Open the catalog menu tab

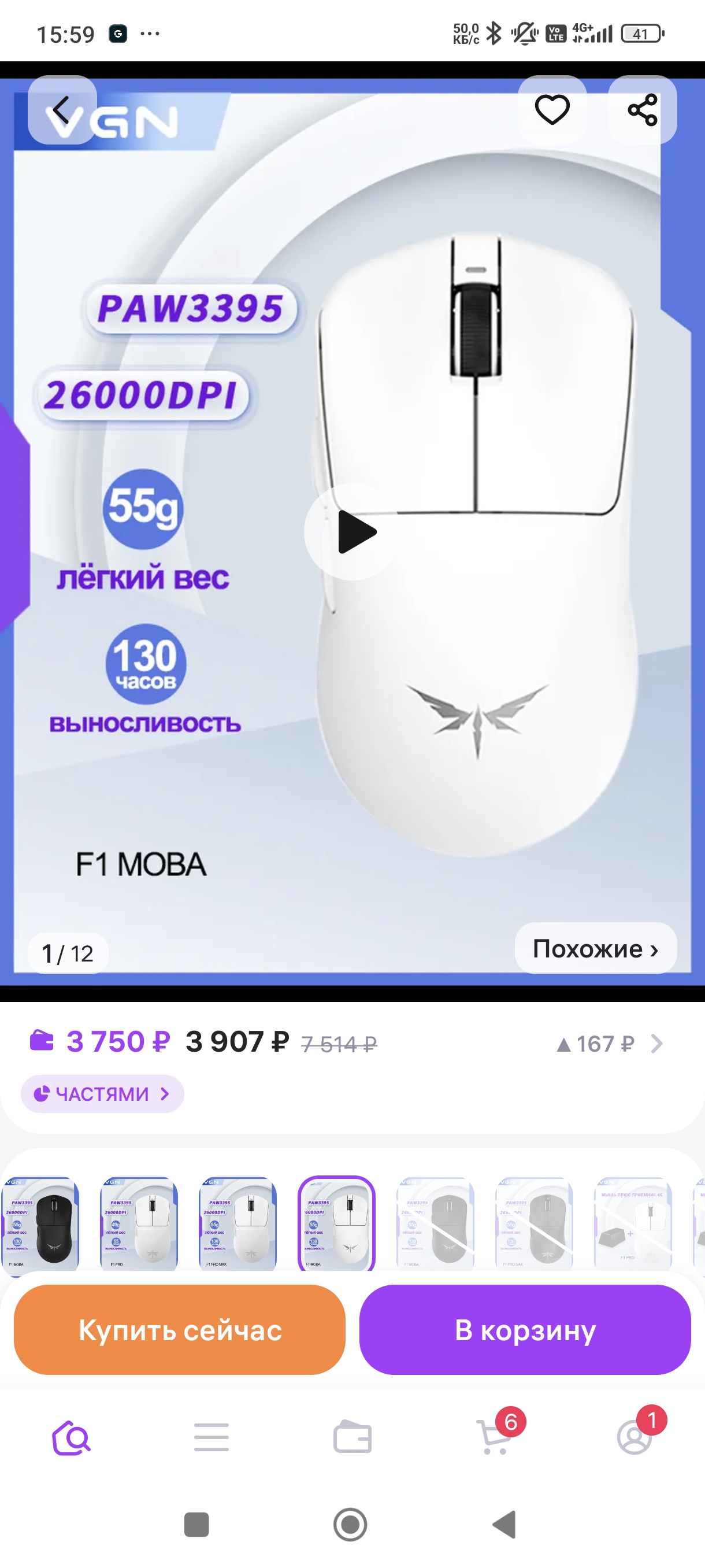pyautogui.click(x=211, y=1438)
